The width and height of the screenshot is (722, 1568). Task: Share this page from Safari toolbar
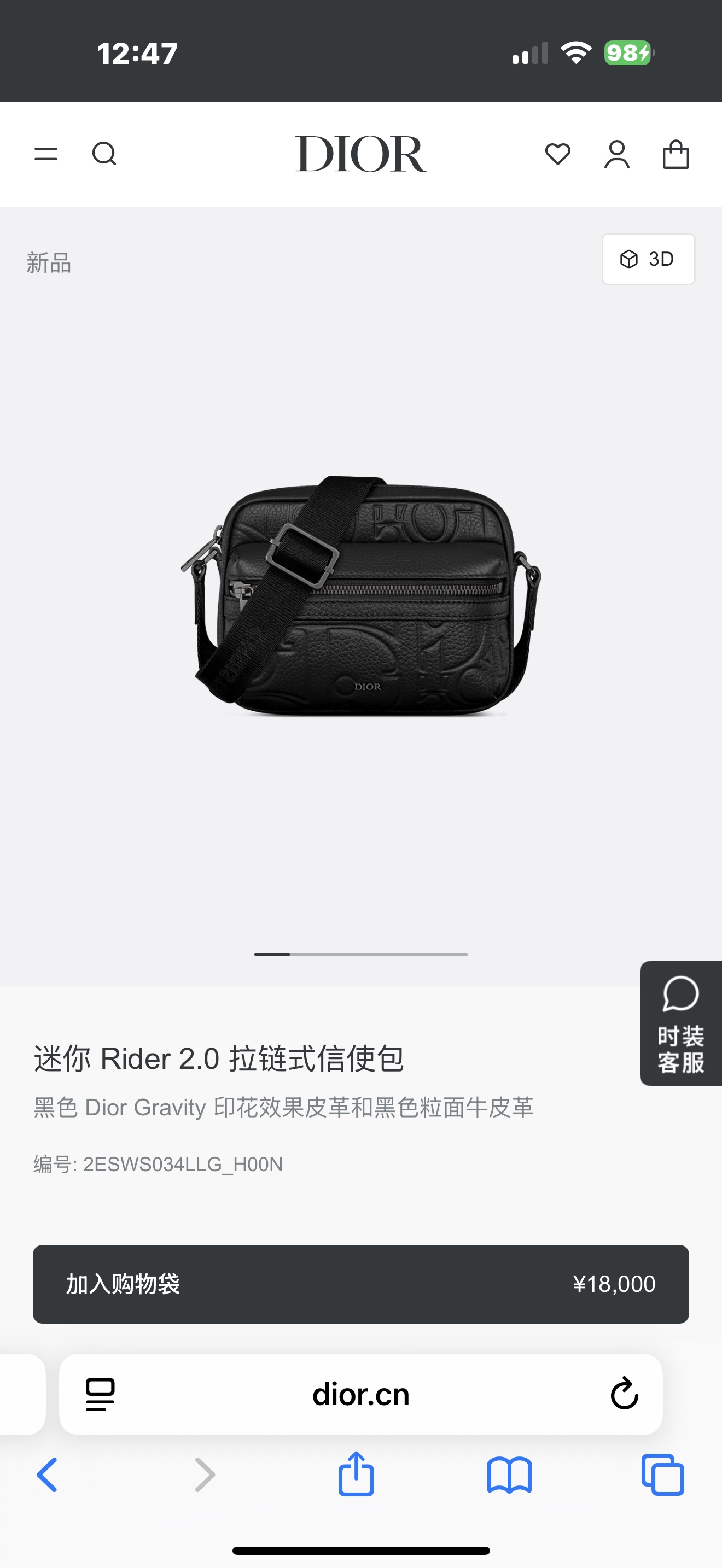pos(356,1475)
